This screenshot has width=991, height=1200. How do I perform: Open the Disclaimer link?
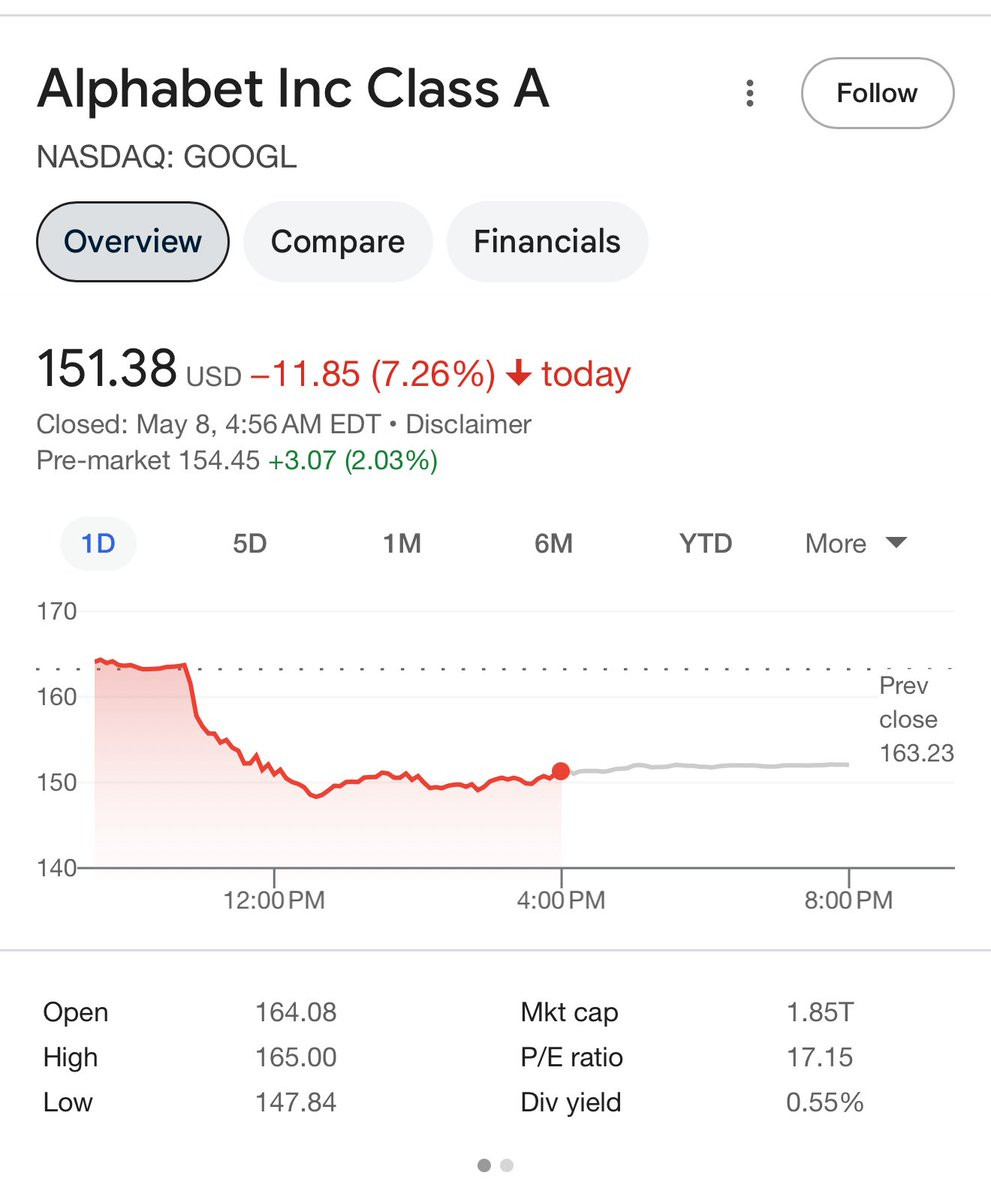point(468,424)
